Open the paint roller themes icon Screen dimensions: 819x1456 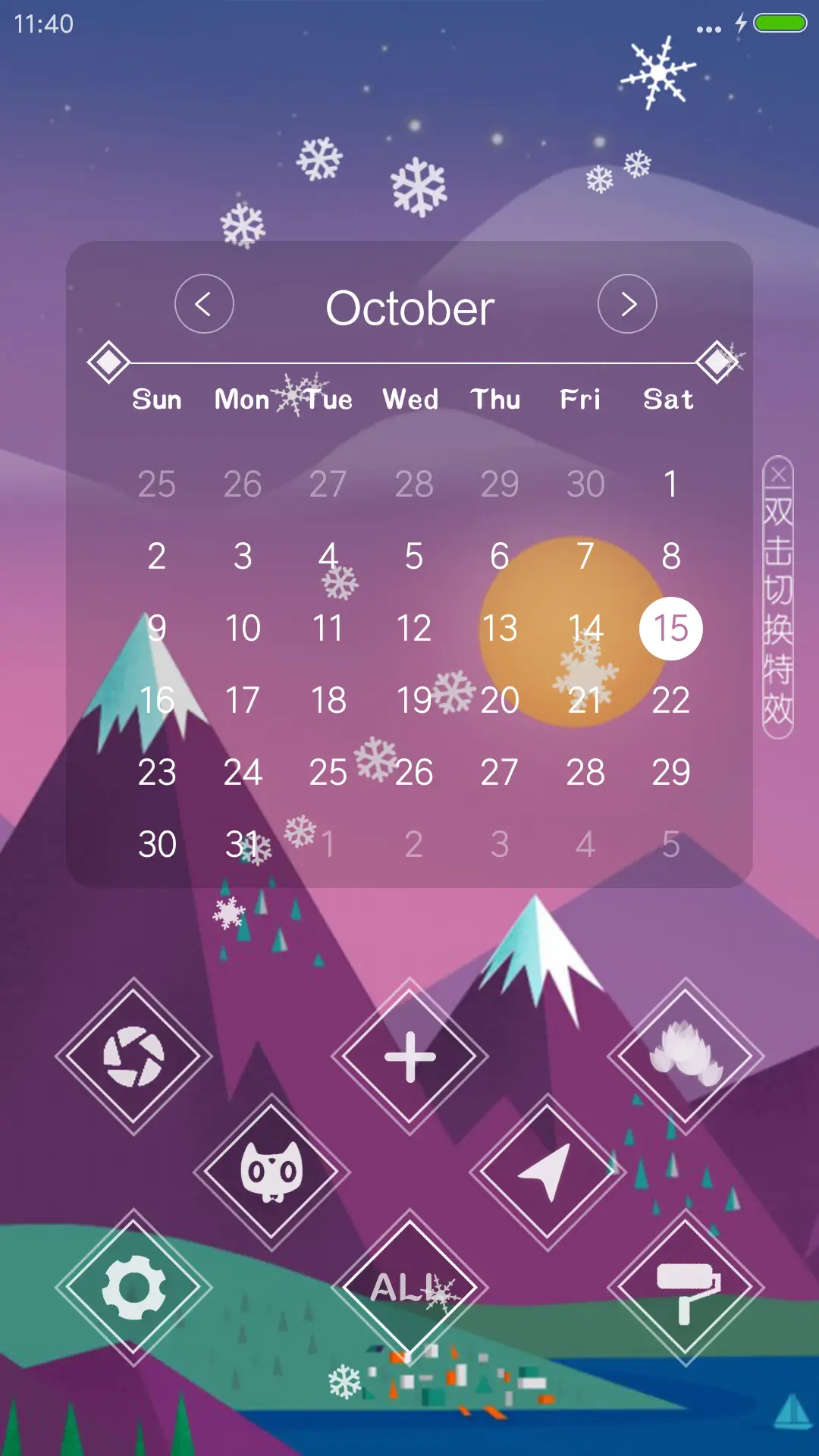685,1288
